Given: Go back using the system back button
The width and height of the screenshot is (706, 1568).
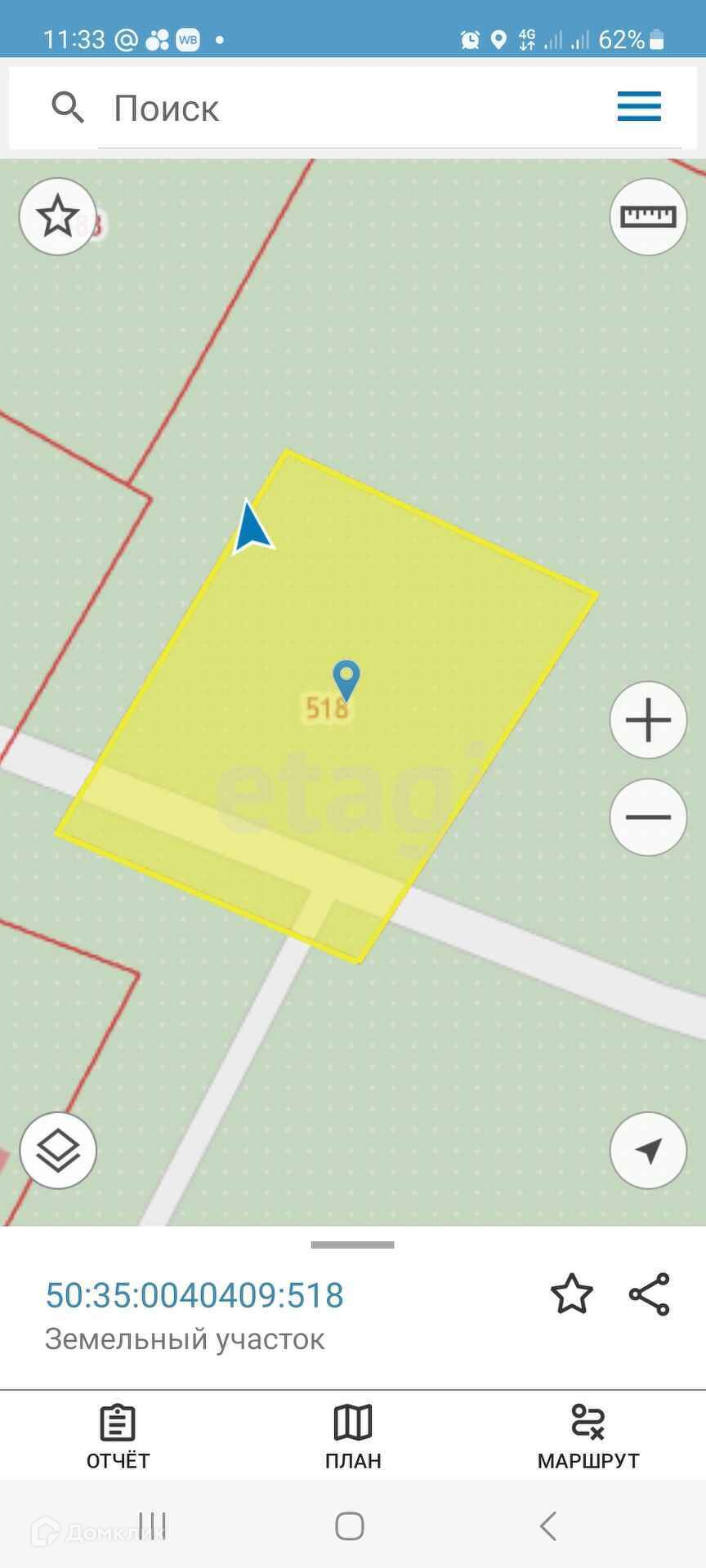Looking at the screenshot, I should 548,1526.
